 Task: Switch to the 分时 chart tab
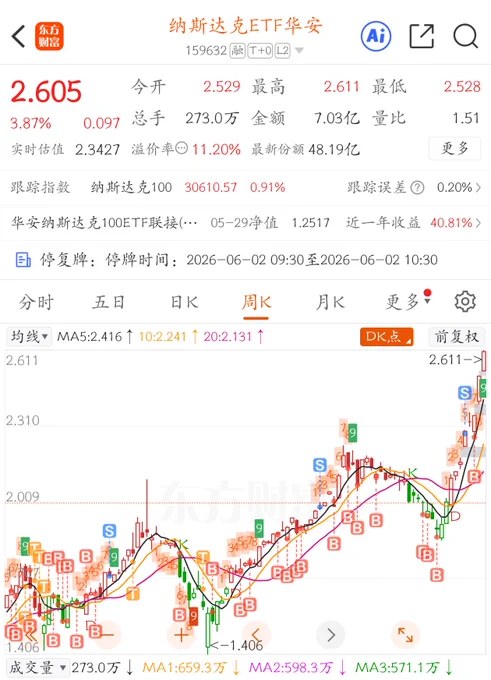click(x=36, y=302)
